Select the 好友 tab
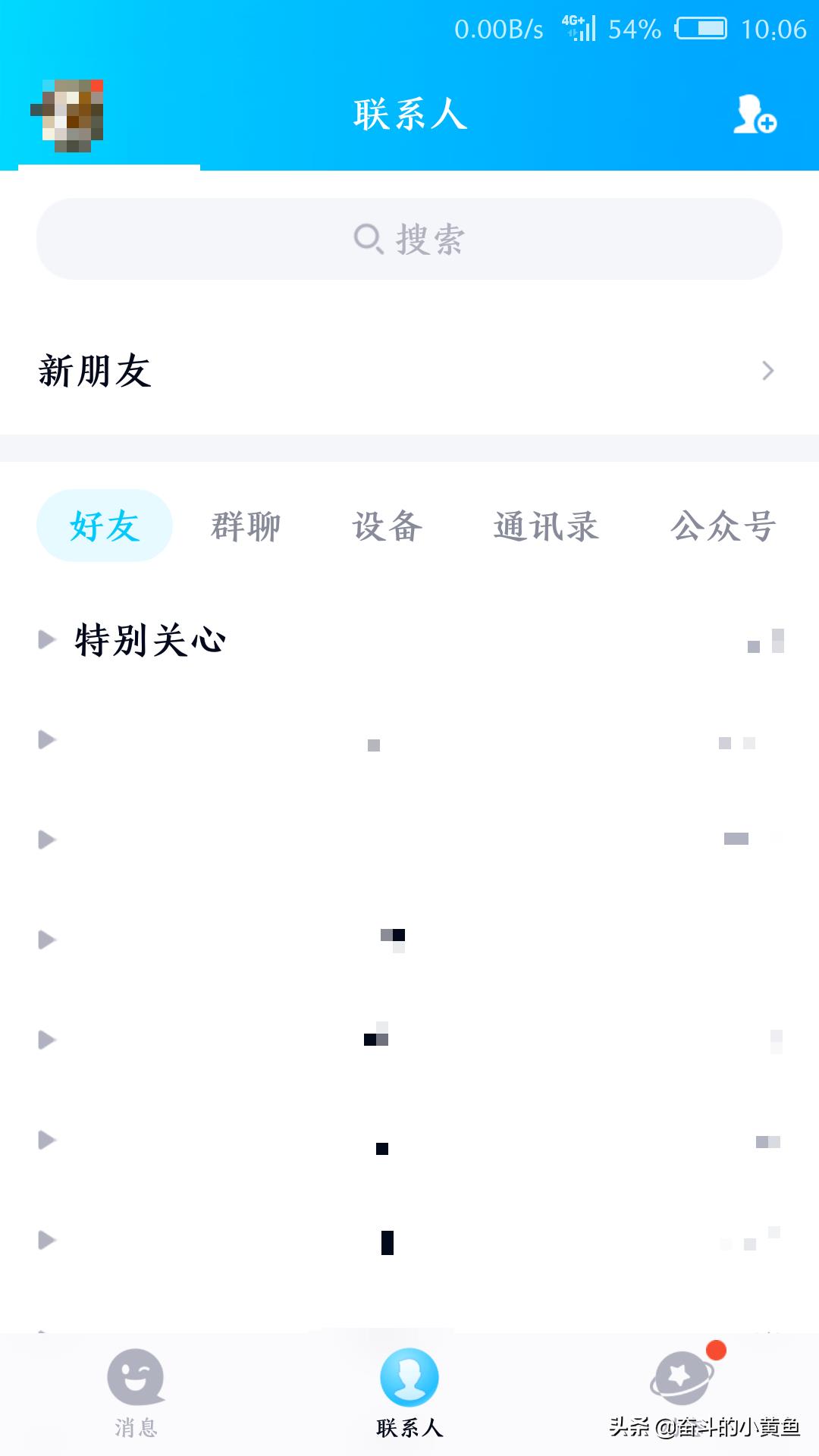This screenshot has height=1456, width=819. coord(105,526)
